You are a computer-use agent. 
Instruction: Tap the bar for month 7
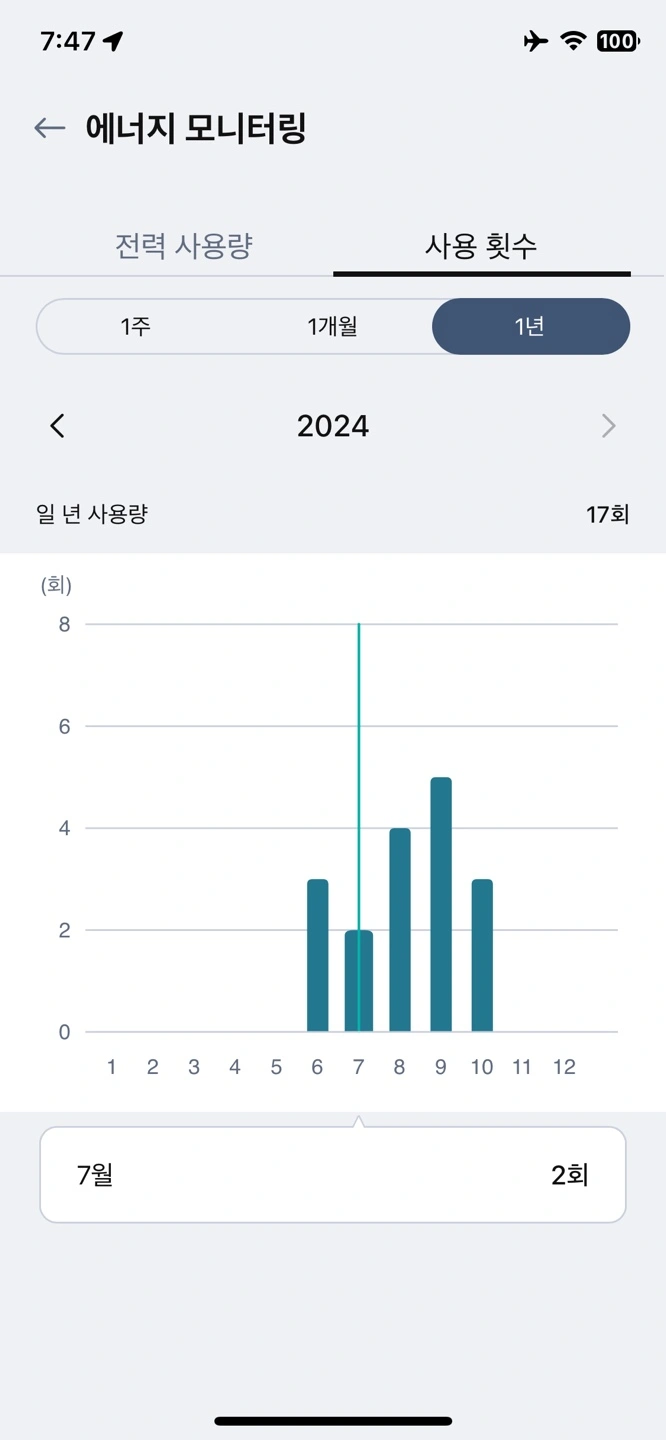tap(359, 981)
